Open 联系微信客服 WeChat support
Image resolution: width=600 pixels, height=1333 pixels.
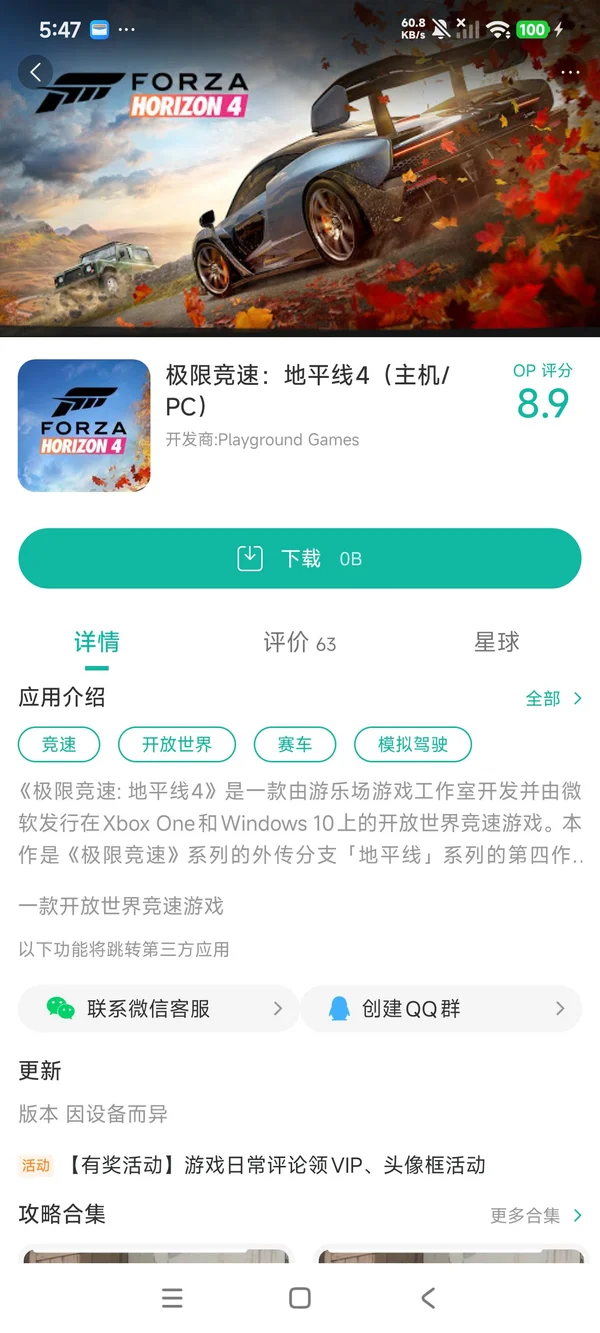[x=158, y=1009]
